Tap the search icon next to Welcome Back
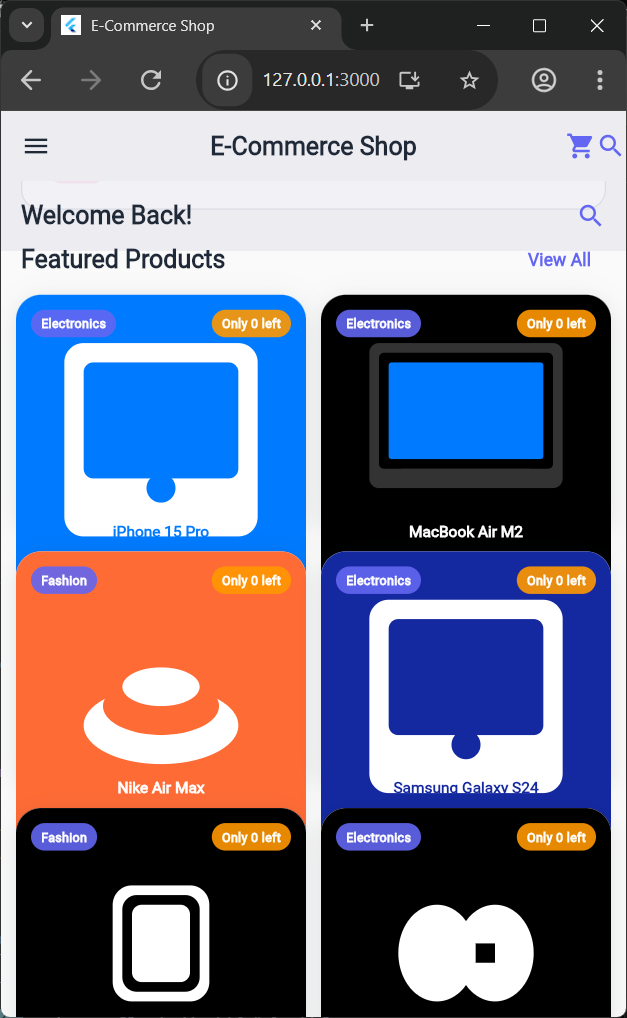 [590, 216]
